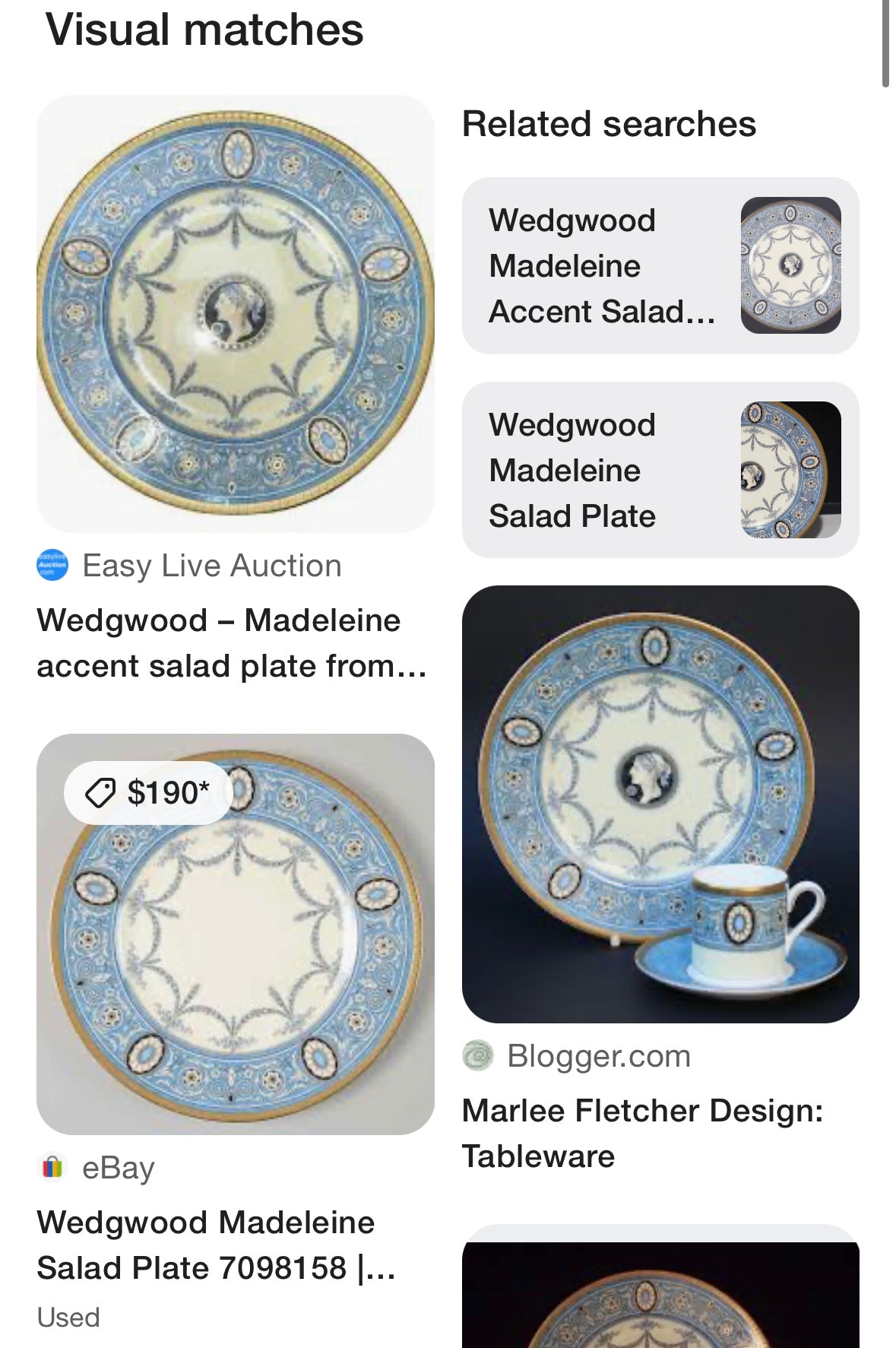Open the Easy Live Auction plate result
The image size is (896, 1348).
tap(236, 313)
